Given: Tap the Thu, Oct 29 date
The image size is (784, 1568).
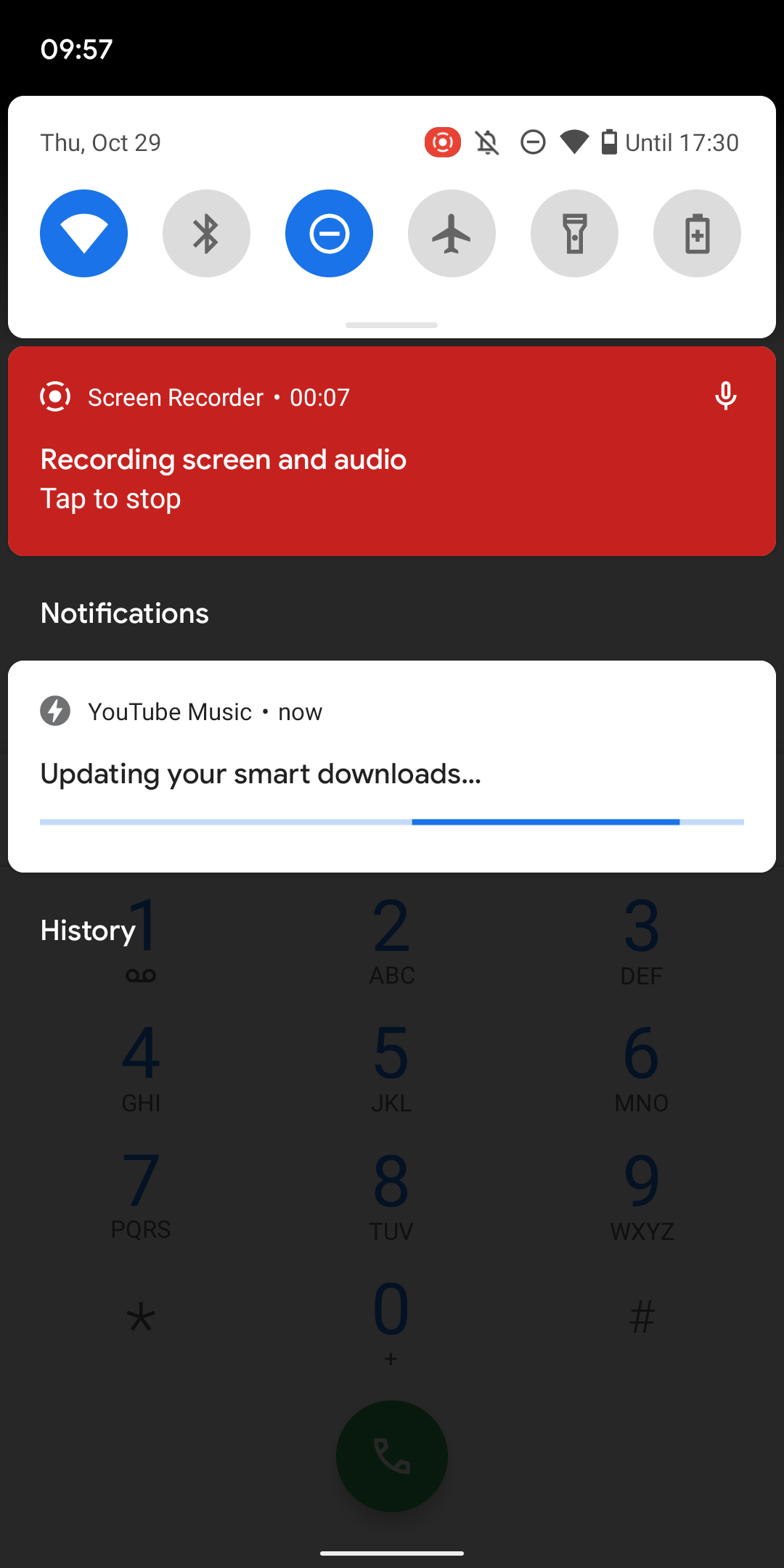Looking at the screenshot, I should (100, 142).
